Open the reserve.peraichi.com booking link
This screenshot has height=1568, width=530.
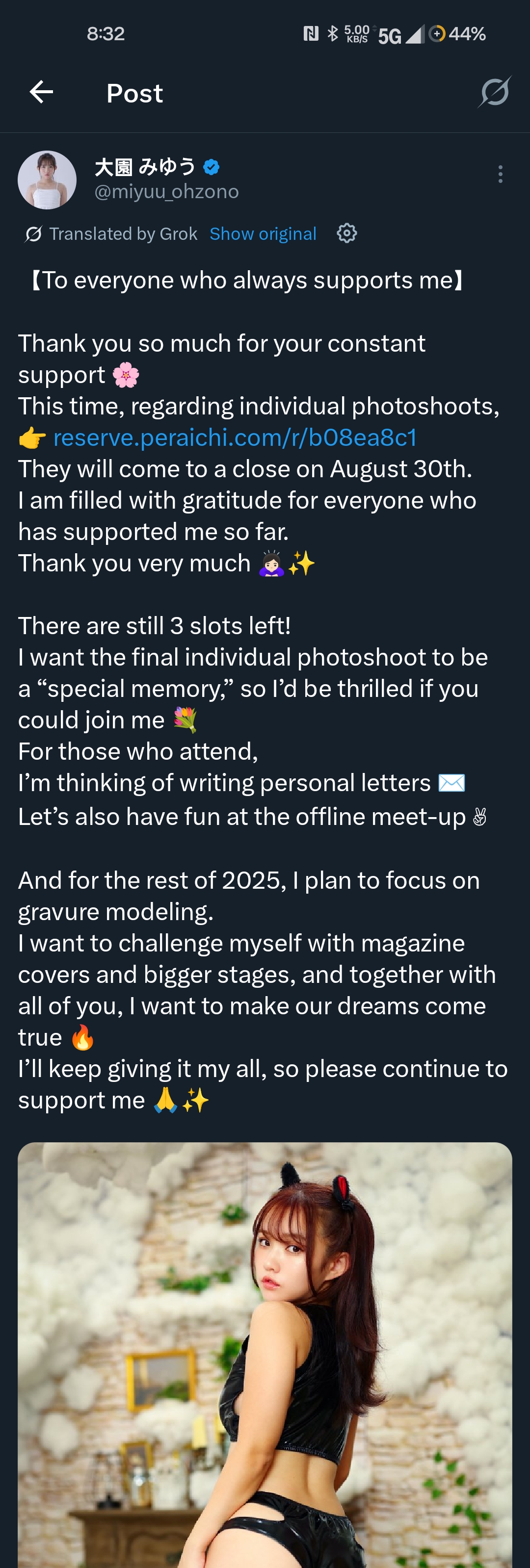coord(235,437)
